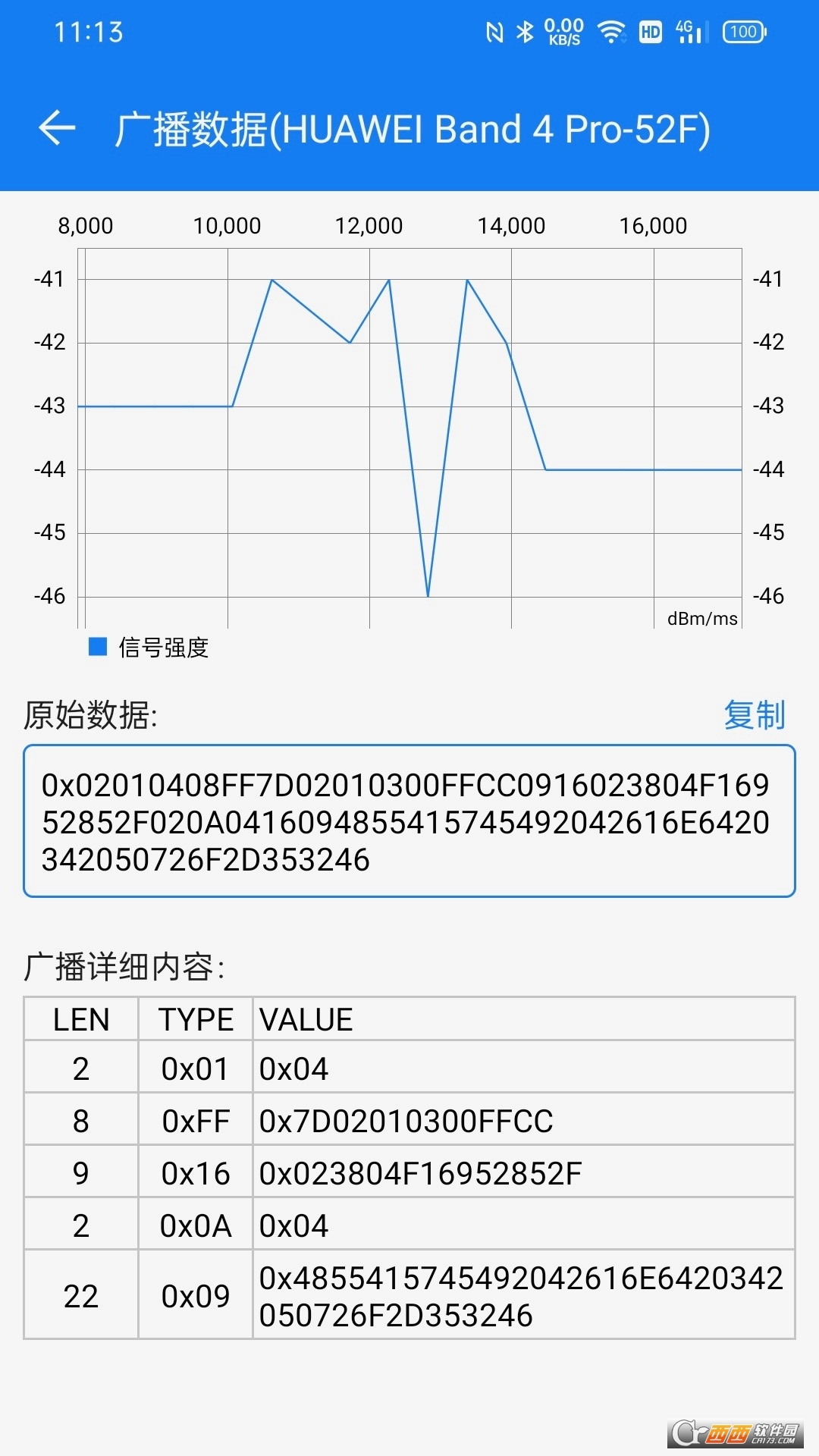The height and width of the screenshot is (1456, 819).
Task: Toggle visibility of the 0x01 advertisement row
Action: point(409,1067)
